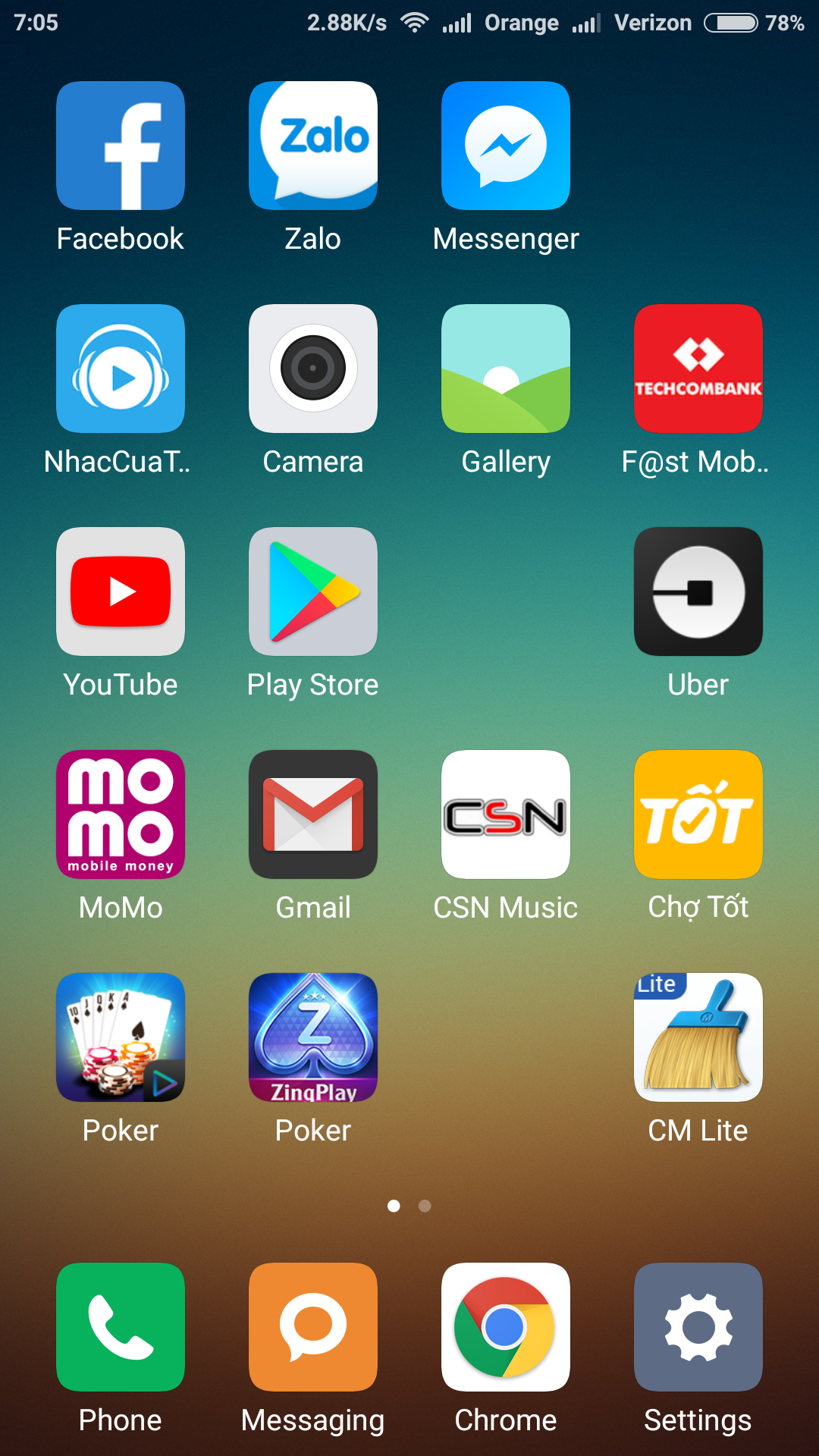Launch Zalo
The height and width of the screenshot is (1456, 819).
click(313, 146)
